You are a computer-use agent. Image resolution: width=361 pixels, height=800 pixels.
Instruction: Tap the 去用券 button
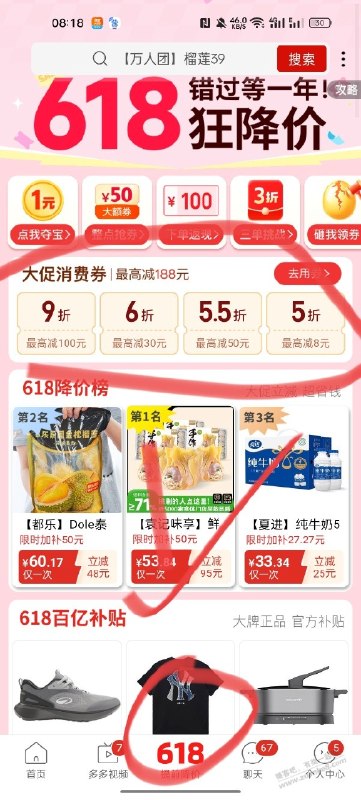pyautogui.click(x=307, y=274)
